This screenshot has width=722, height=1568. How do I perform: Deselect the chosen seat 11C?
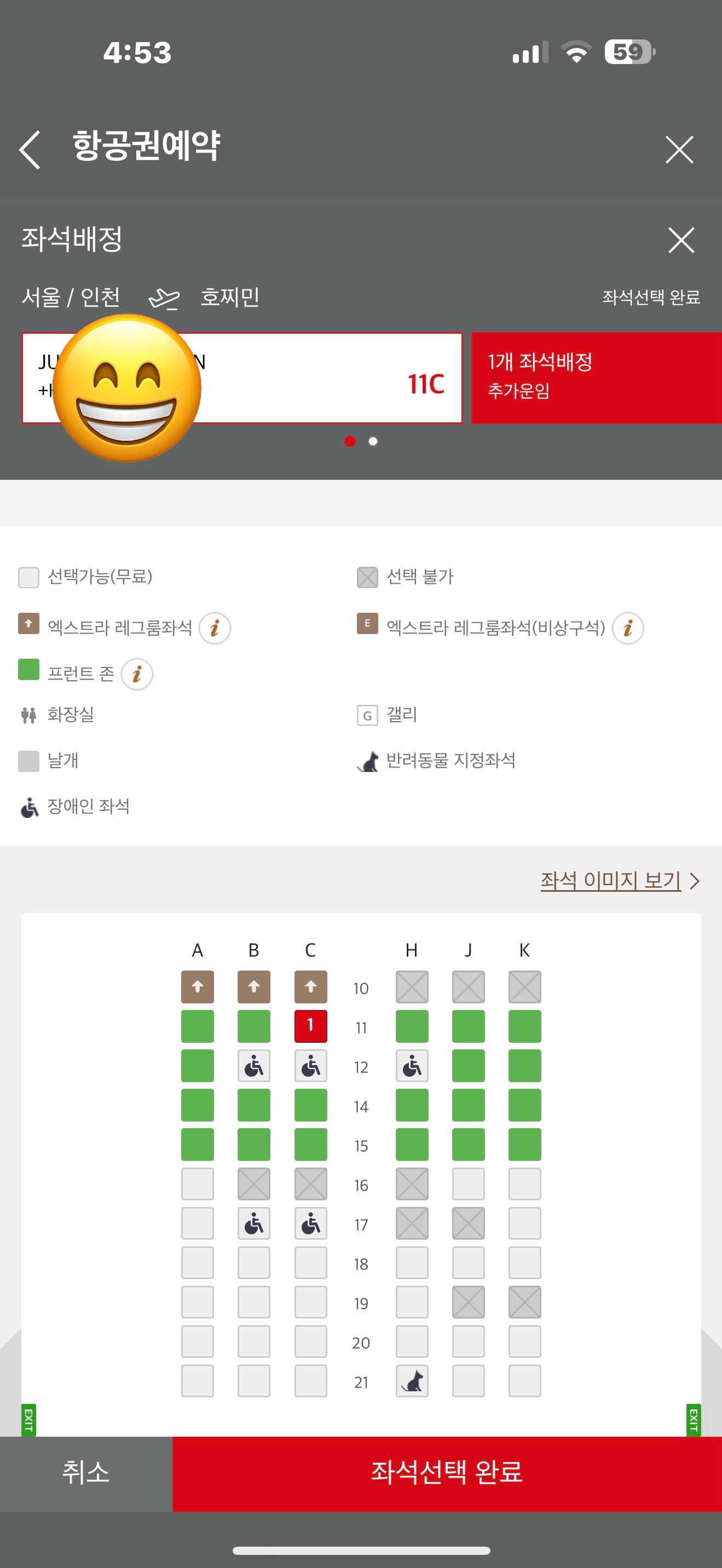(310, 1026)
